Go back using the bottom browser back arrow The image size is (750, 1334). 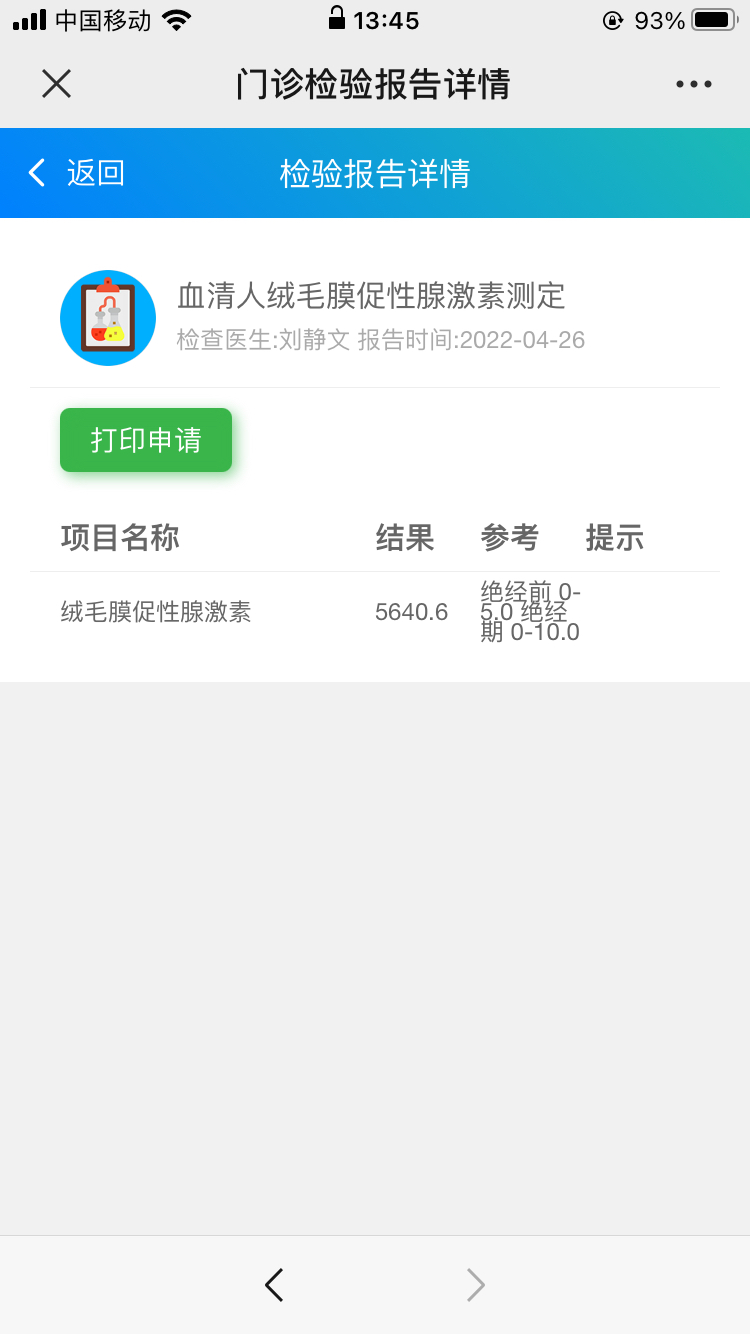tap(274, 1285)
